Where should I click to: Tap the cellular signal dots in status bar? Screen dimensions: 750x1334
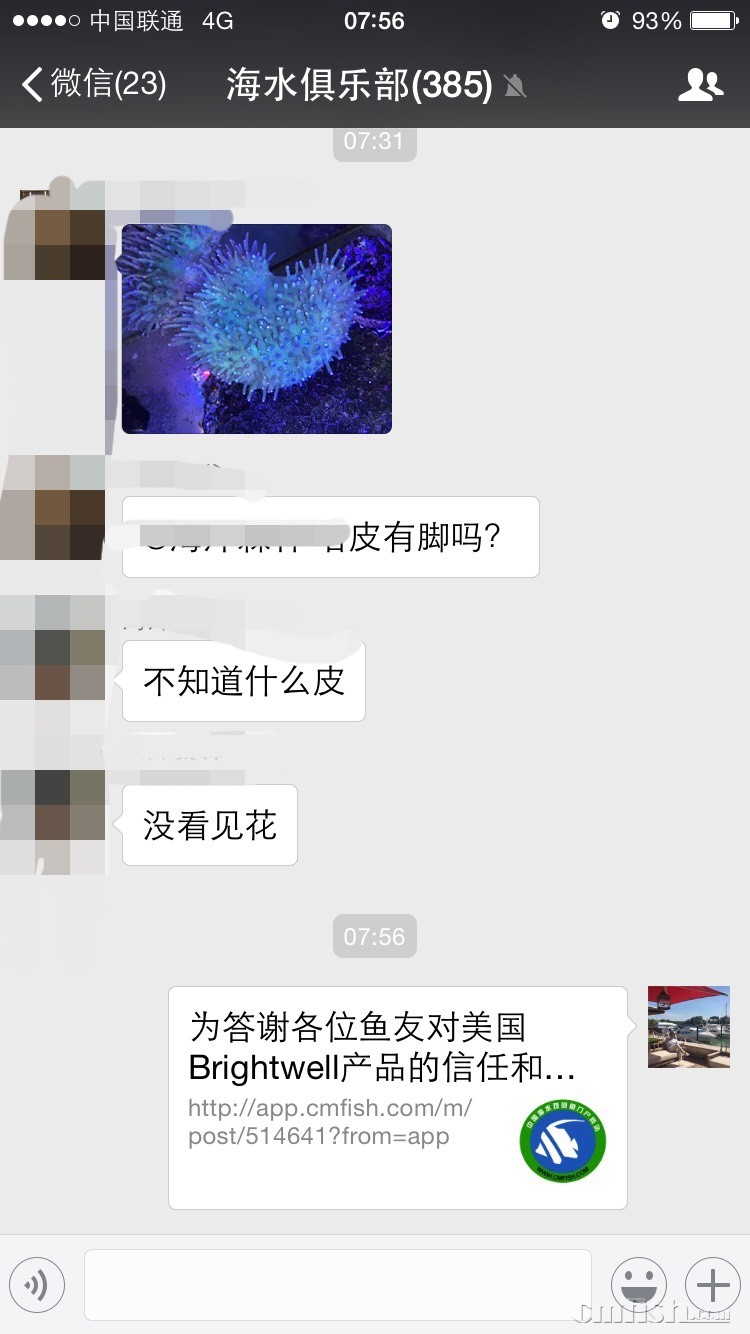click(x=44, y=20)
